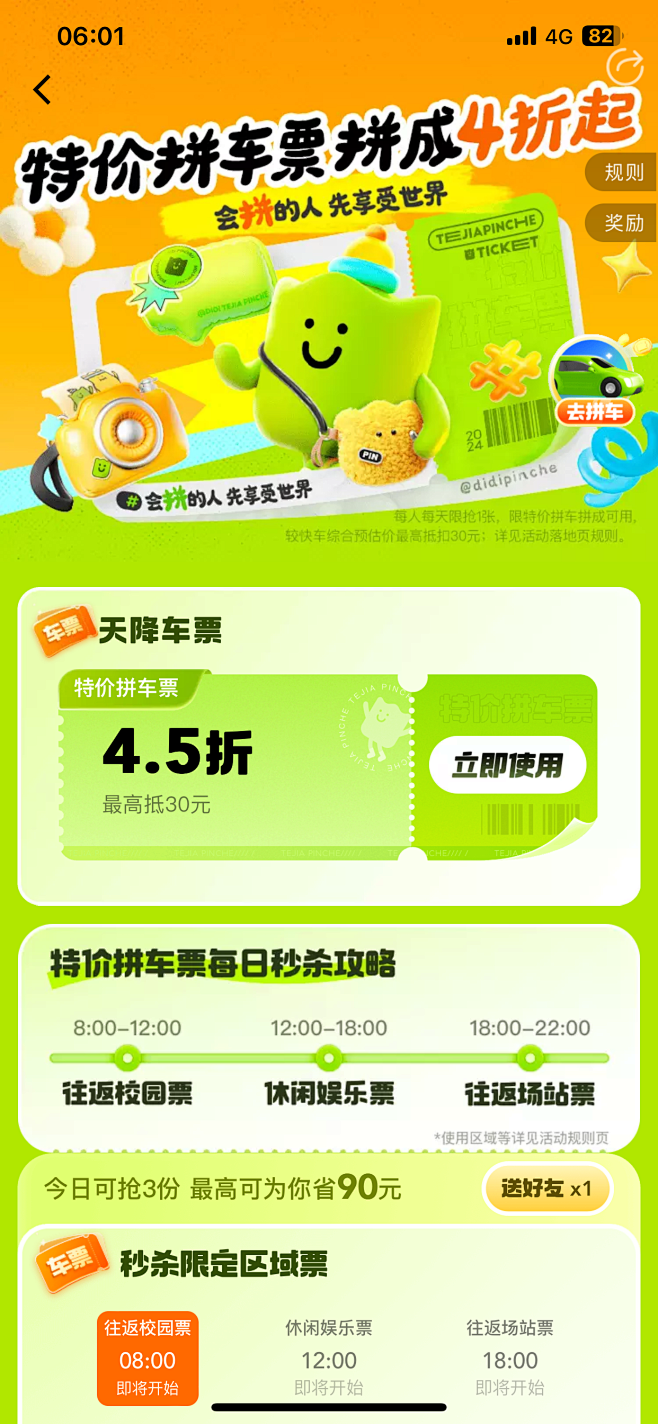The width and height of the screenshot is (658, 1424).
Task: Switch to the 休闲娱乐票 12:00 tab
Action: pos(329,1358)
